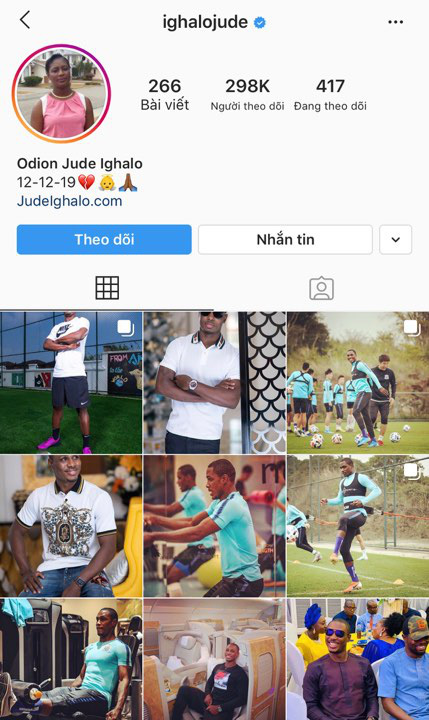This screenshot has width=429, height=720.
Task: Open the 417 following list
Action: pyautogui.click(x=330, y=95)
